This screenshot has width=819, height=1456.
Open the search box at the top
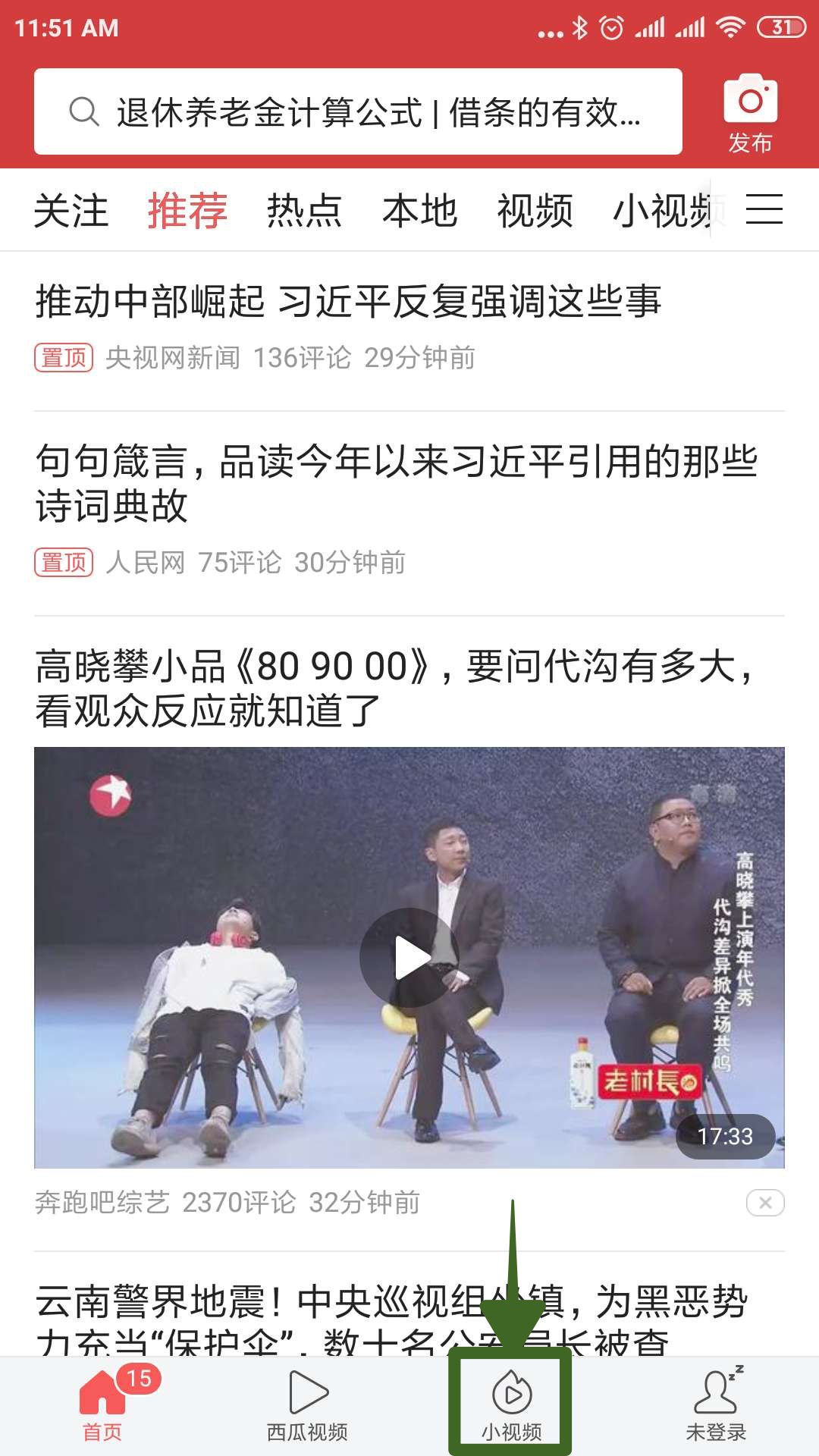click(x=358, y=112)
